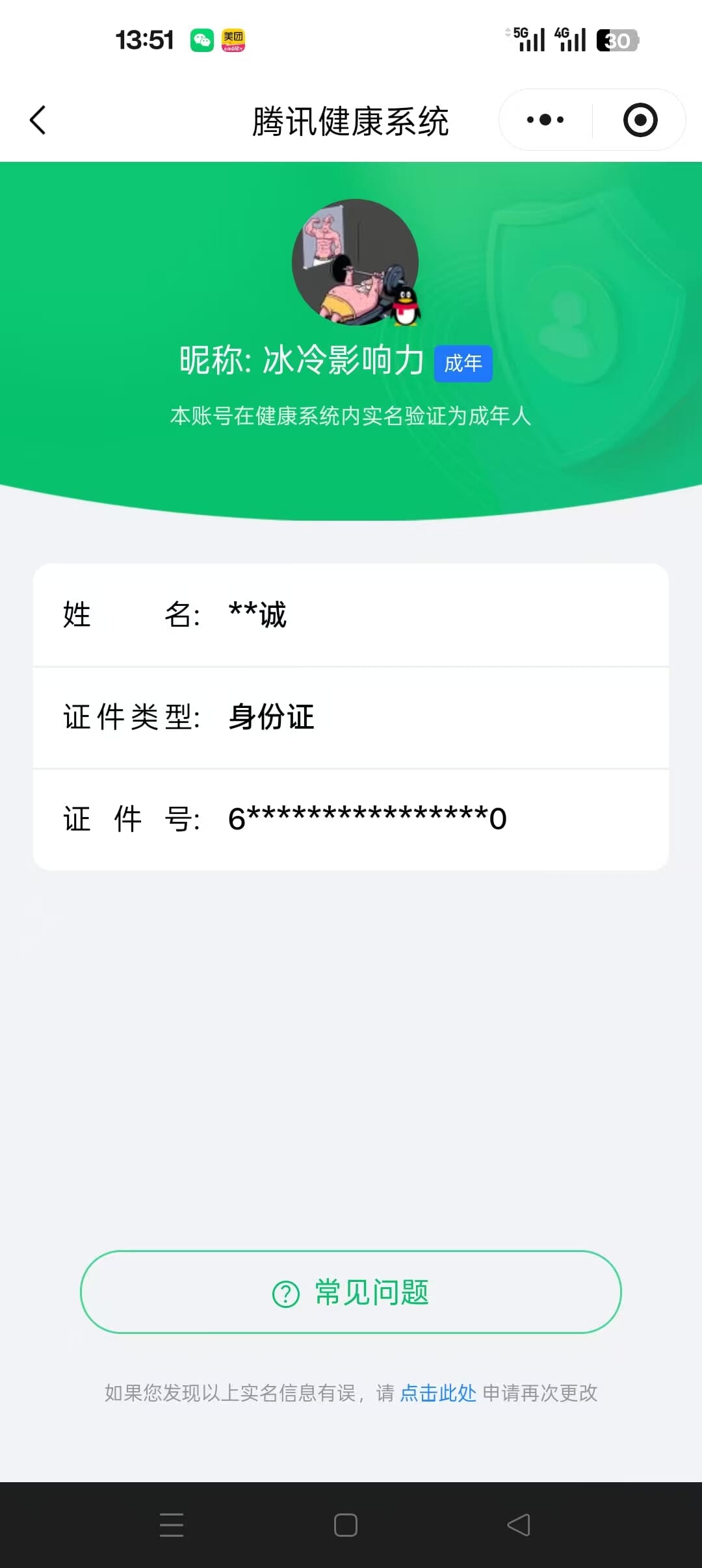Tap the WeChat icon in the status bar
This screenshot has height=1568, width=702.
pyautogui.click(x=202, y=40)
